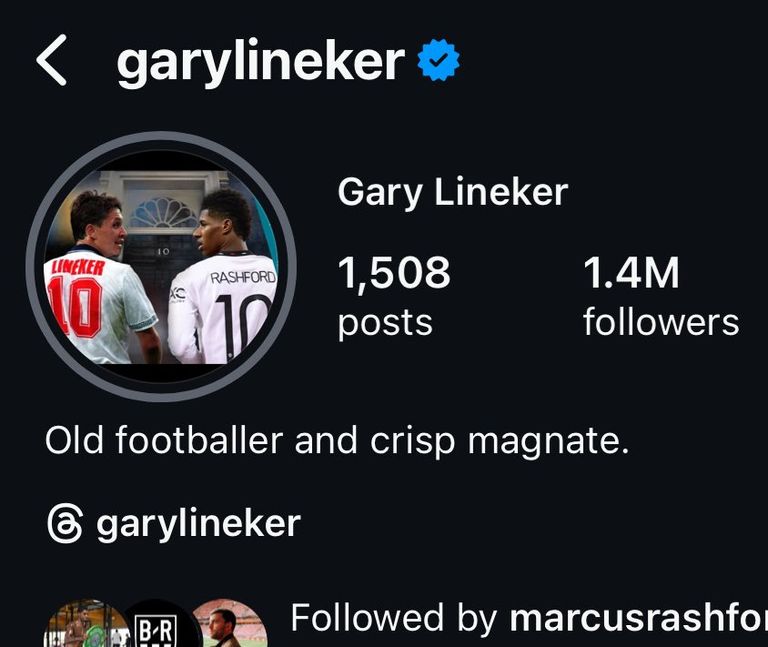Go back using the top arrow
Screen dimensions: 768x647
click(x=52, y=62)
